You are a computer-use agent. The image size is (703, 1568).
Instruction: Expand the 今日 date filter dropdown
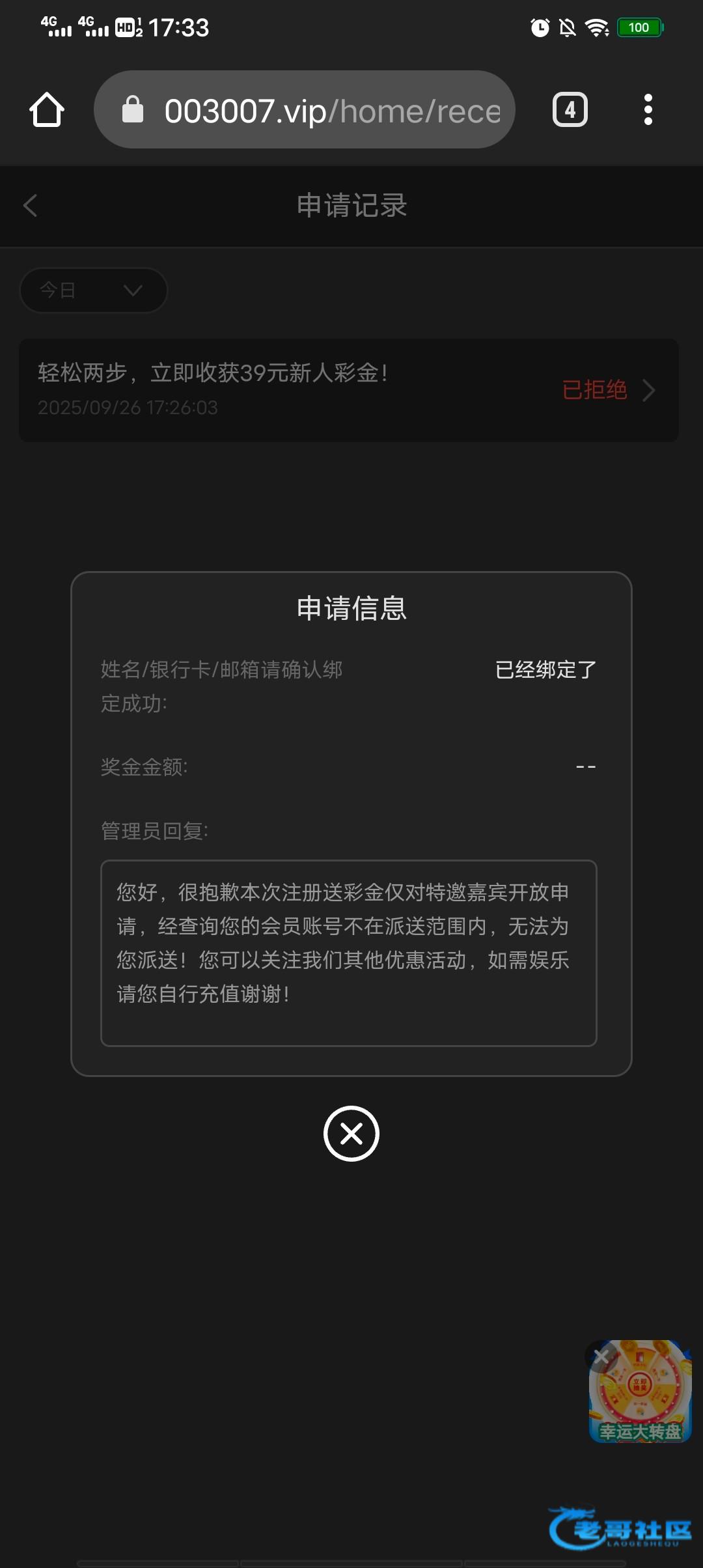(x=93, y=290)
